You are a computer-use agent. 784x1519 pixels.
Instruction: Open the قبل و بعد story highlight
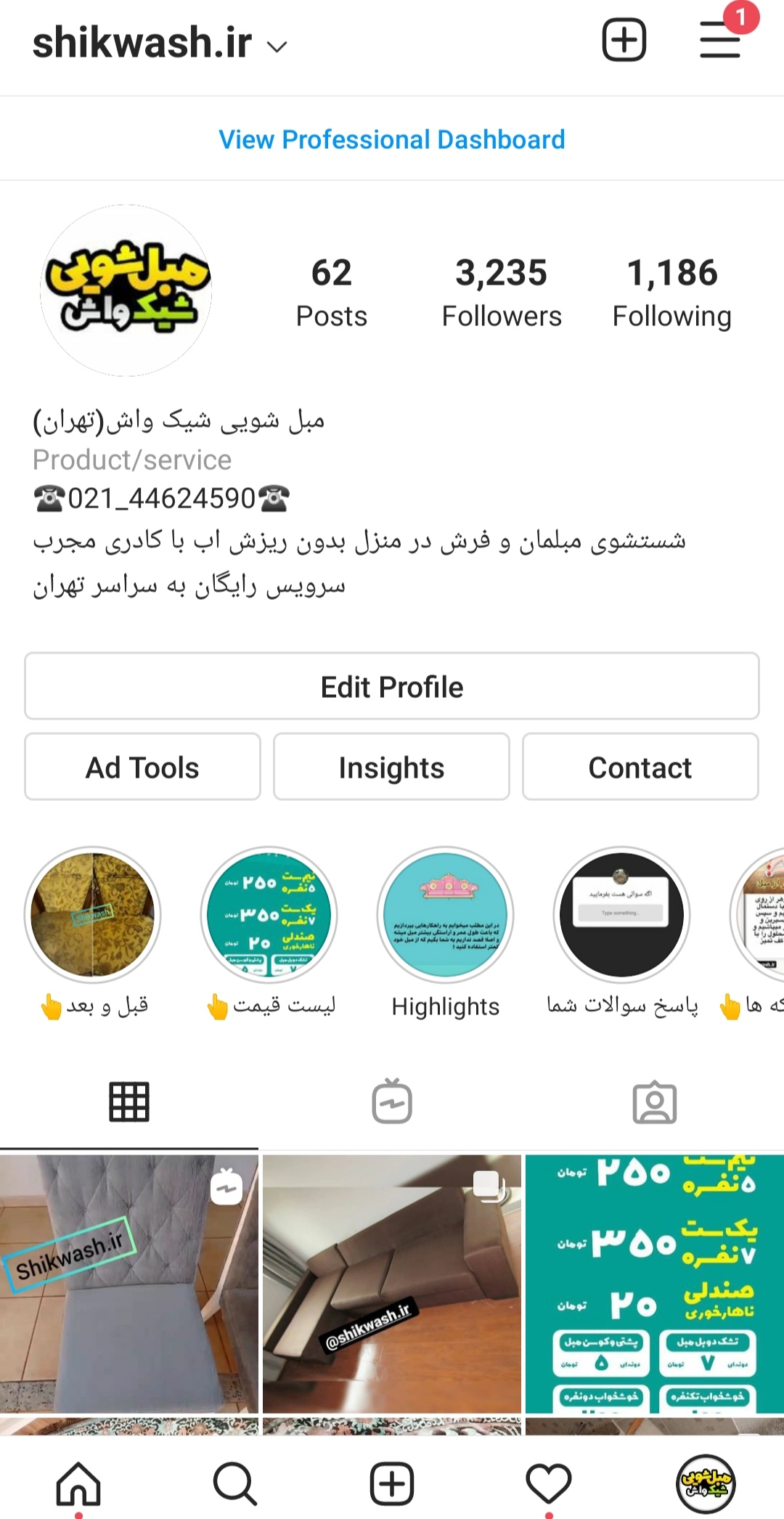(x=93, y=915)
